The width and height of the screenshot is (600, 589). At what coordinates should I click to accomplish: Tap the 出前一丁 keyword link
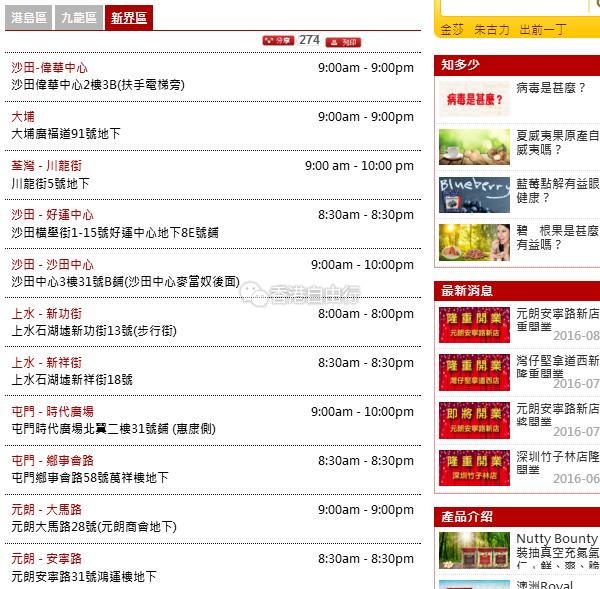(x=543, y=30)
